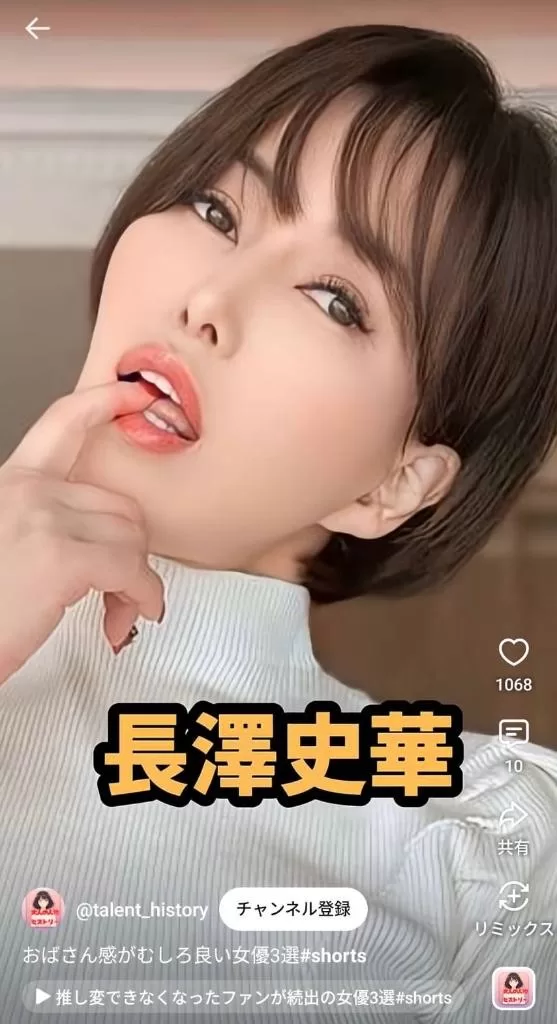This screenshot has width=557, height=1024.
Task: Open the @talent_history channel
Action: [x=142, y=910]
